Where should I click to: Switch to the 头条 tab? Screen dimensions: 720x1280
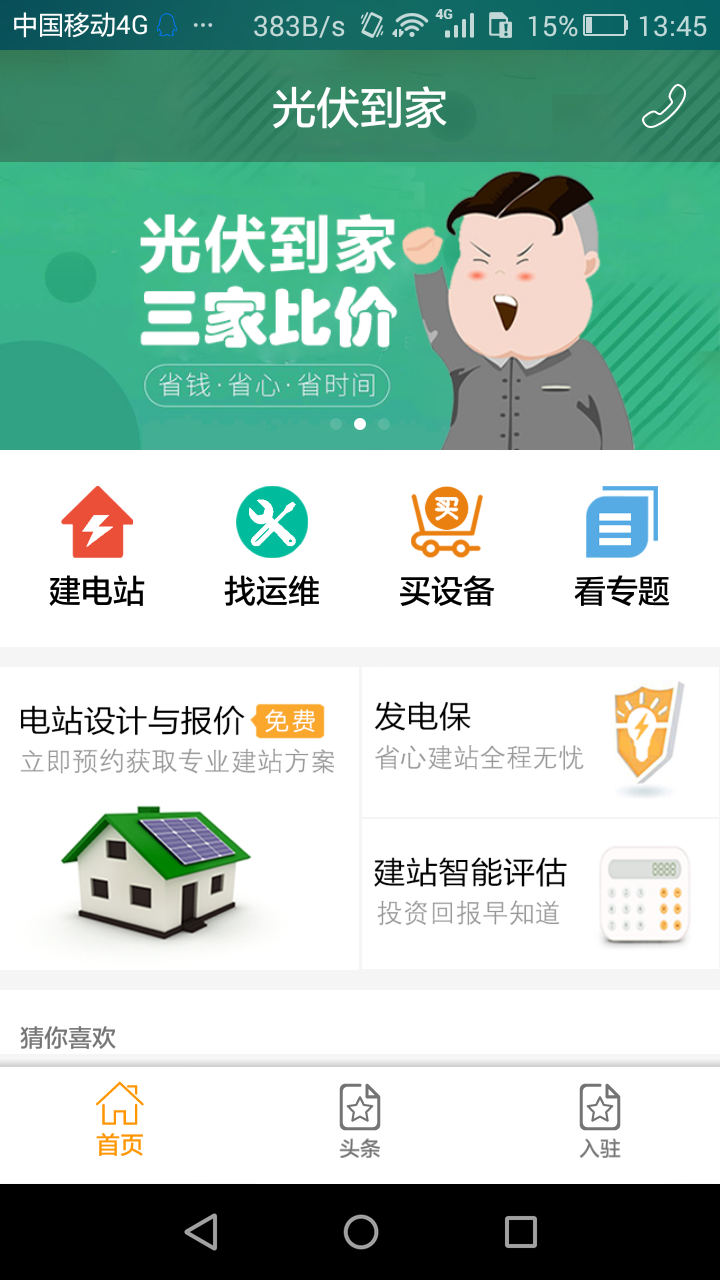tap(360, 1122)
